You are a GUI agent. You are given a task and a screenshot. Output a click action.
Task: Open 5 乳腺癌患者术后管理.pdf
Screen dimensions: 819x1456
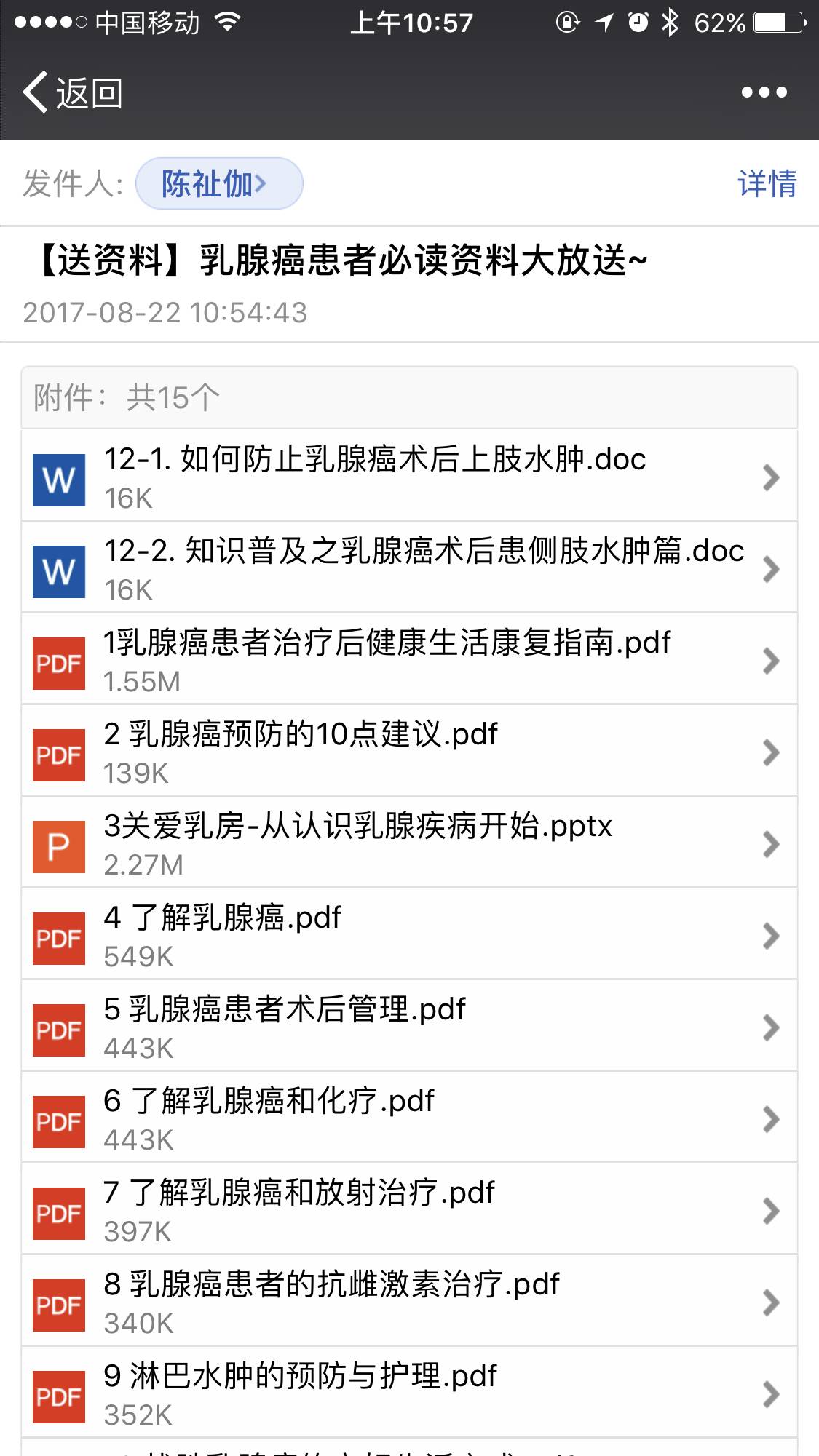[x=408, y=1027]
